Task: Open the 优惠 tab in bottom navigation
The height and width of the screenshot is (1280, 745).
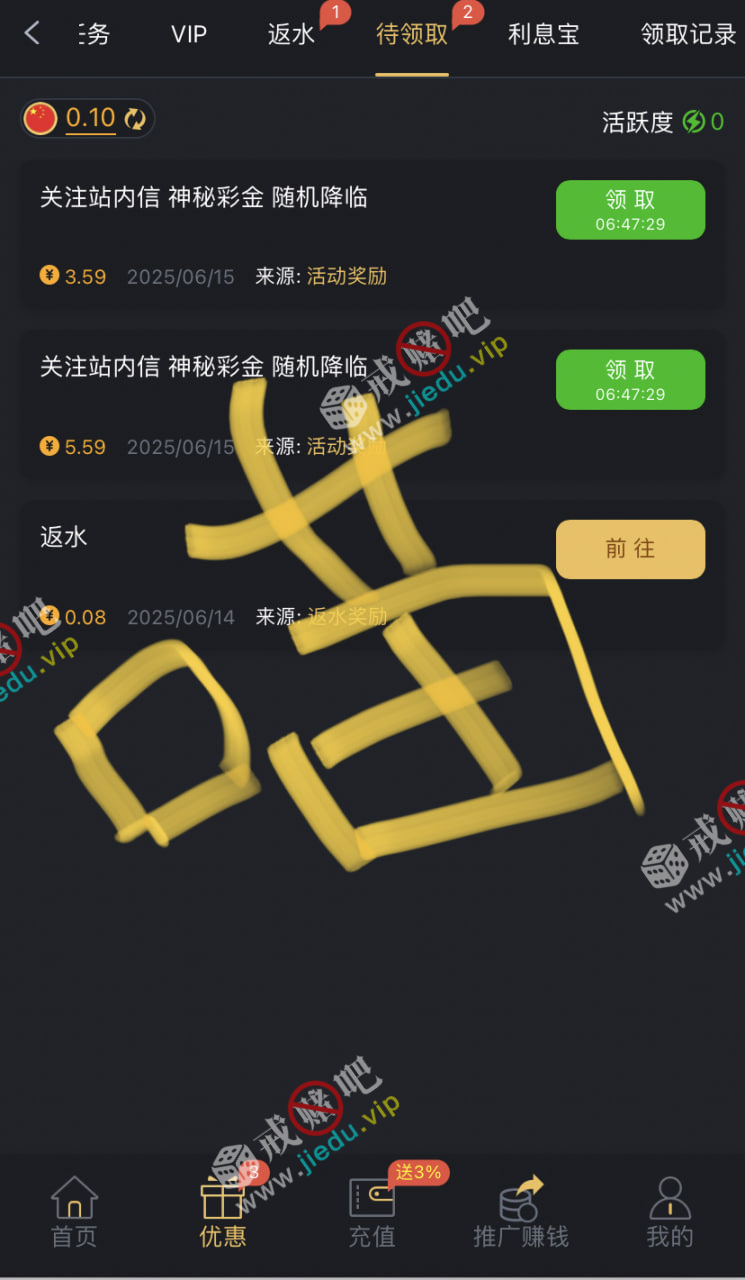Action: 223,1212
